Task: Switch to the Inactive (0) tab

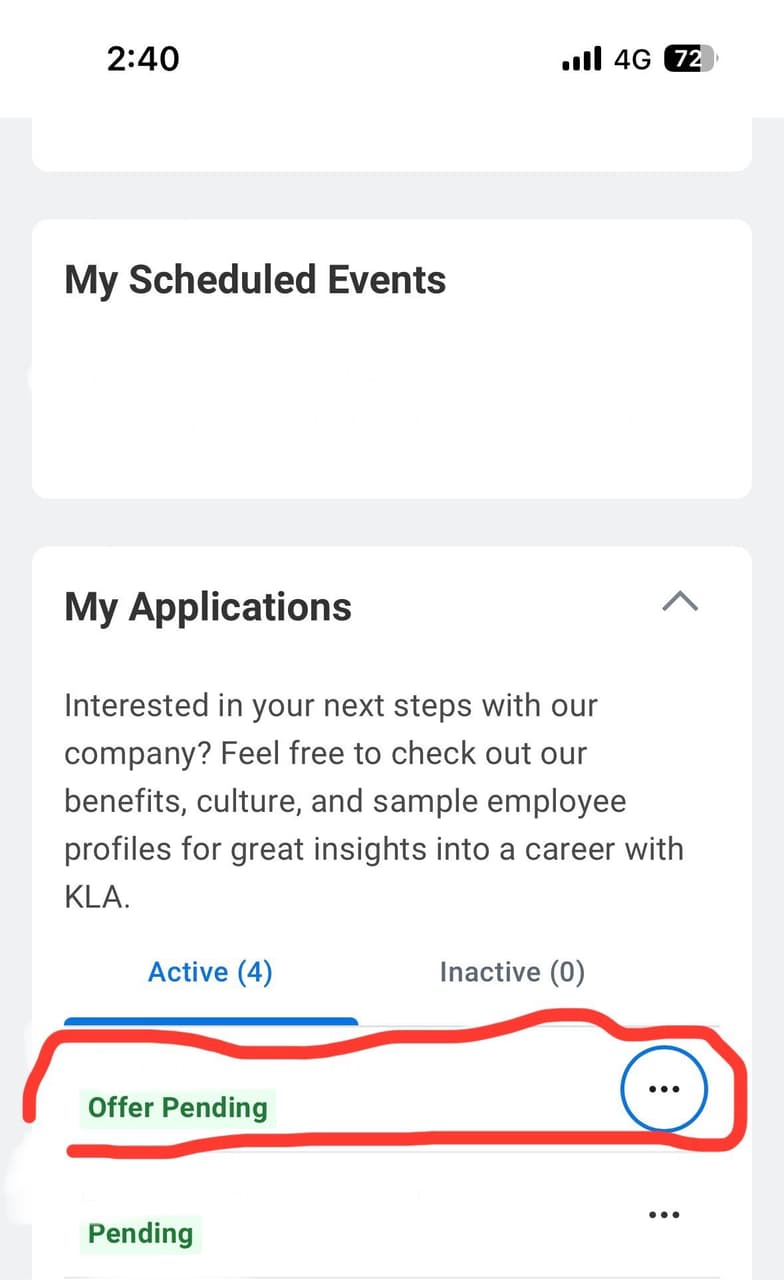Action: coord(511,971)
